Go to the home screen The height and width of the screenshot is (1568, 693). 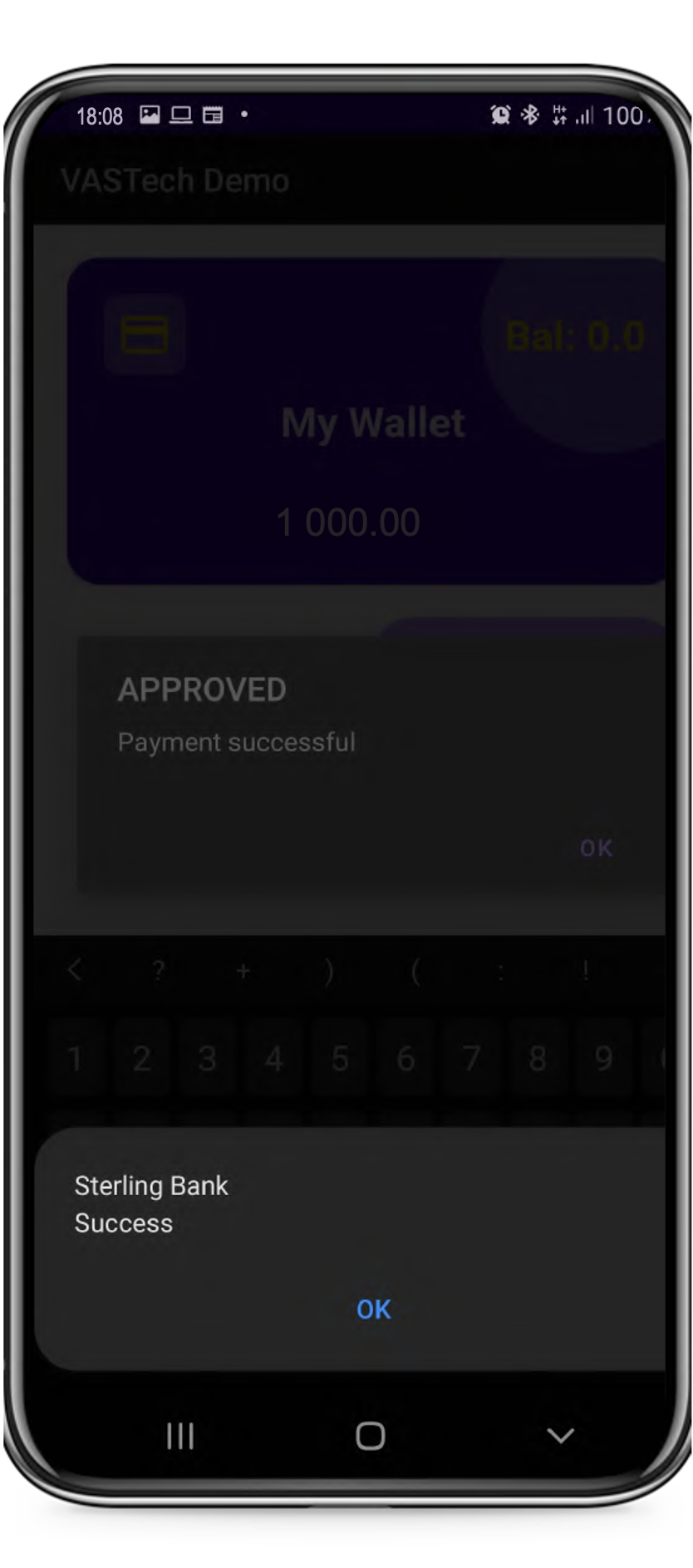point(370,1435)
